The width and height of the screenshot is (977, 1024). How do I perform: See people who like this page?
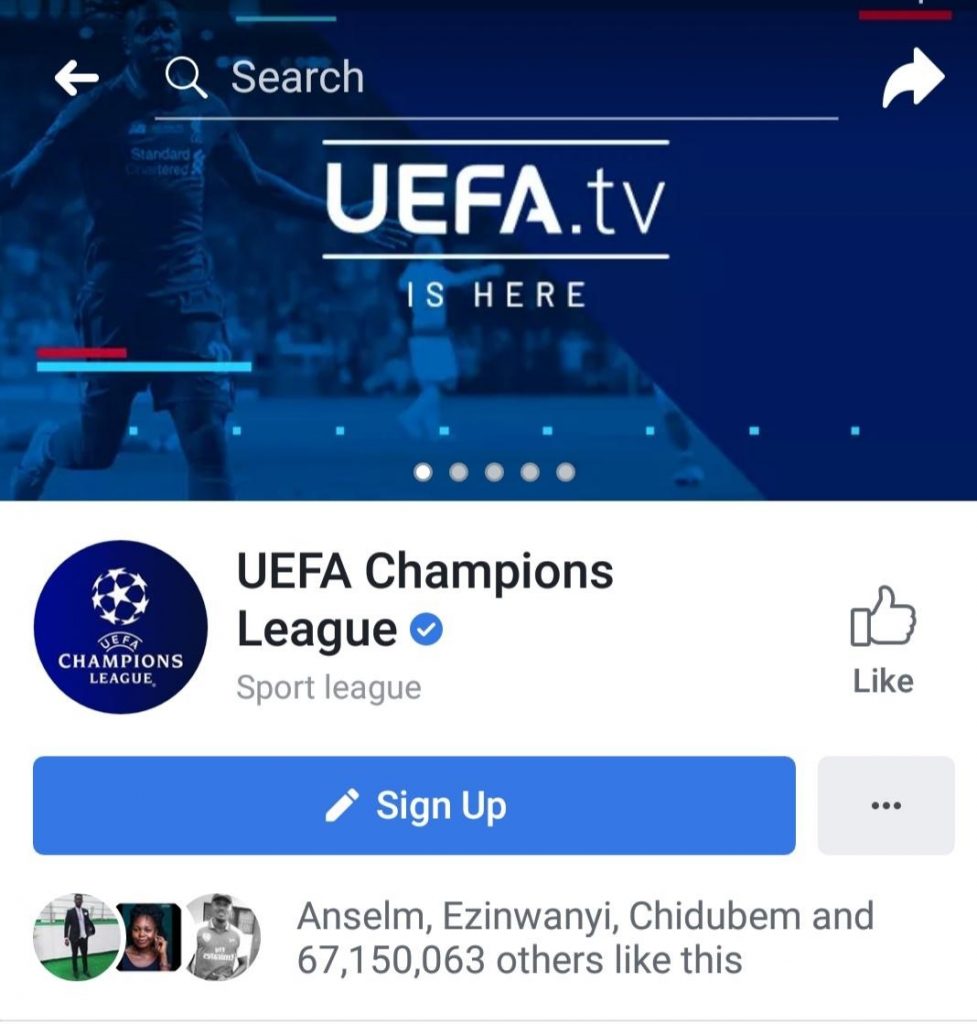point(585,938)
